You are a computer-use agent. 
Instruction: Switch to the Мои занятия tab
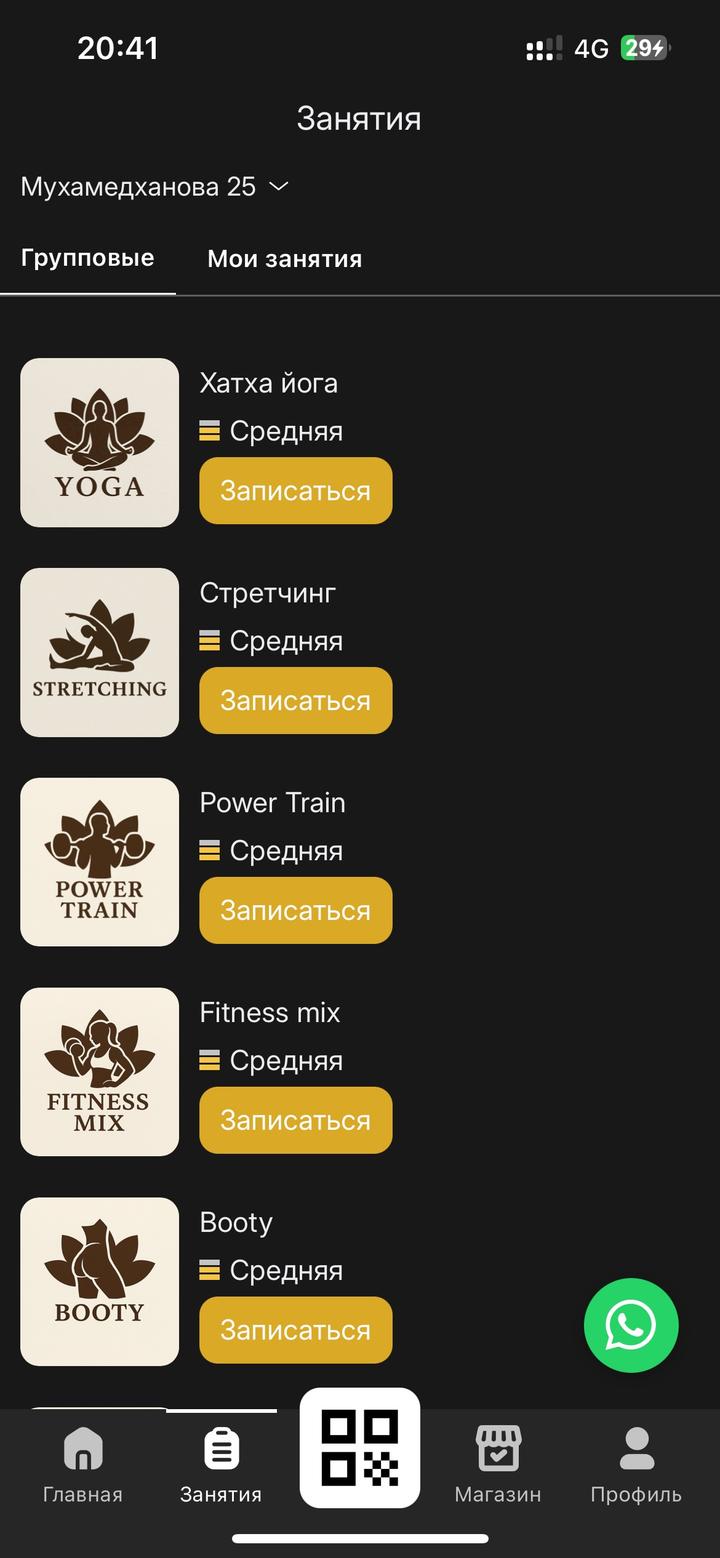[284, 259]
